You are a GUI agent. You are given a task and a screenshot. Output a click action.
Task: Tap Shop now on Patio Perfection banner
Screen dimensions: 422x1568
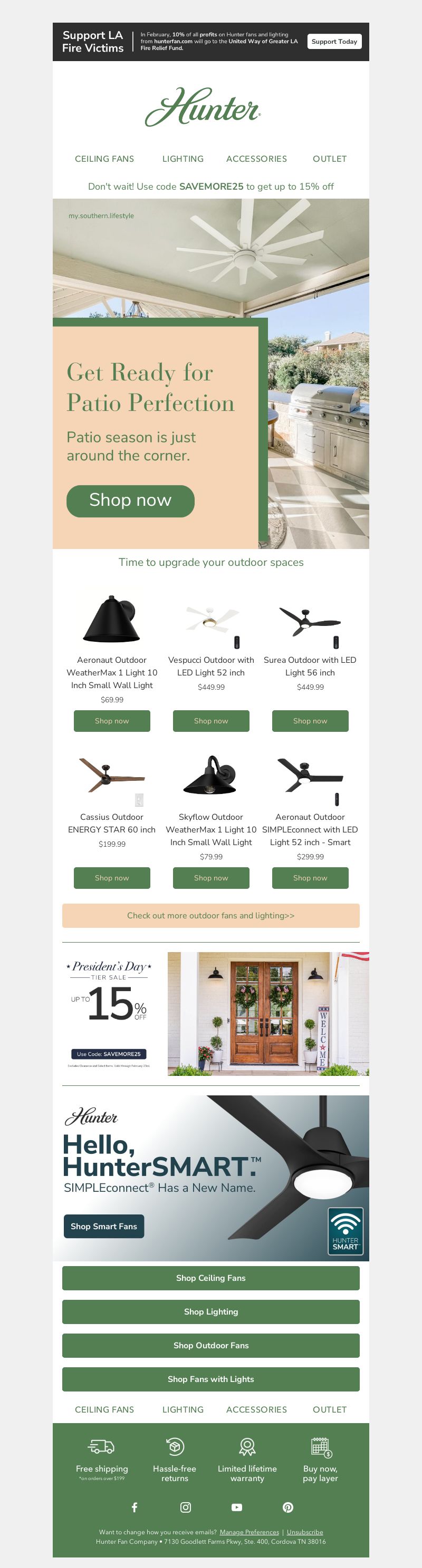pos(130,501)
